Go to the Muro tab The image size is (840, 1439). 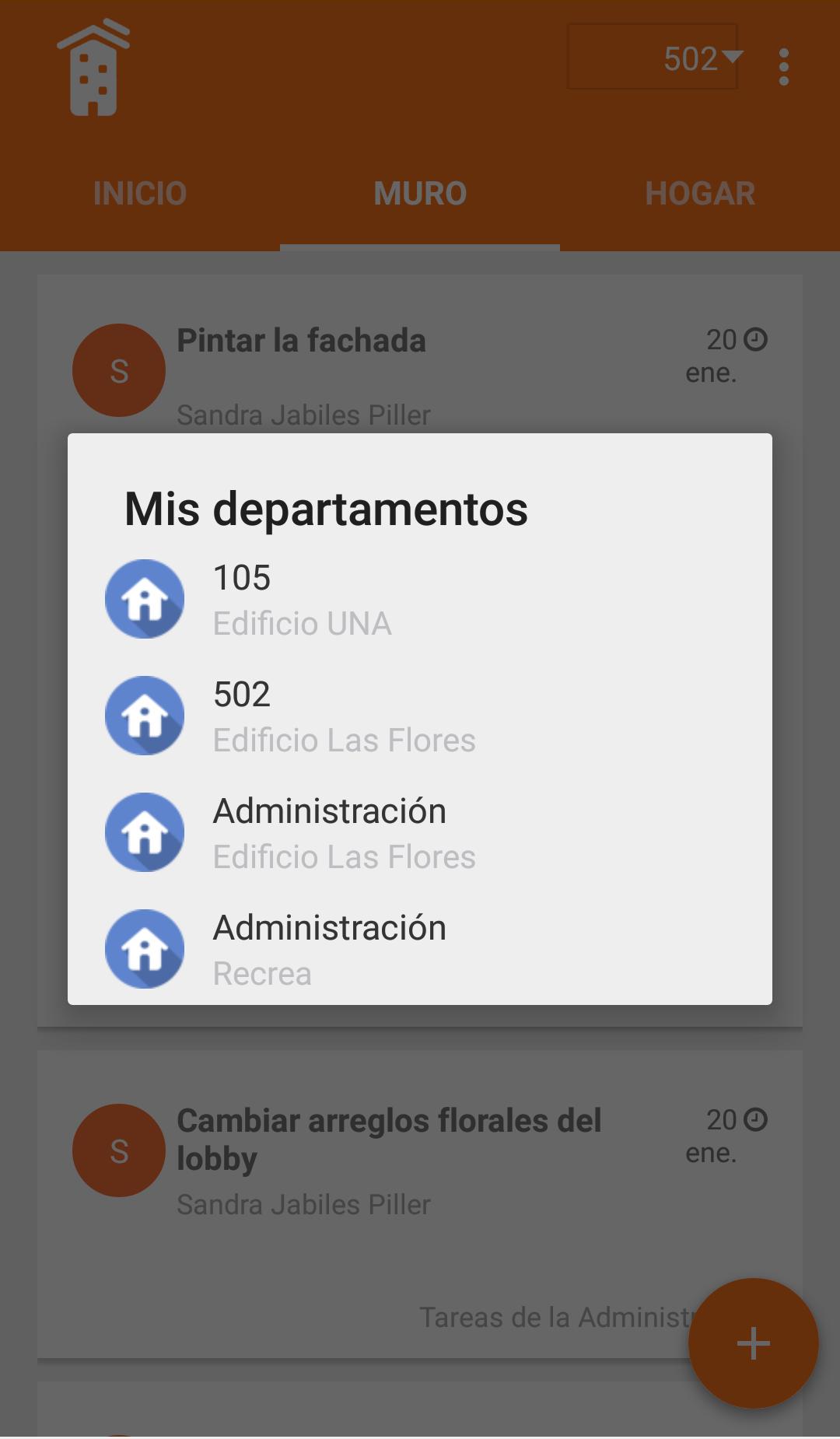pos(420,194)
